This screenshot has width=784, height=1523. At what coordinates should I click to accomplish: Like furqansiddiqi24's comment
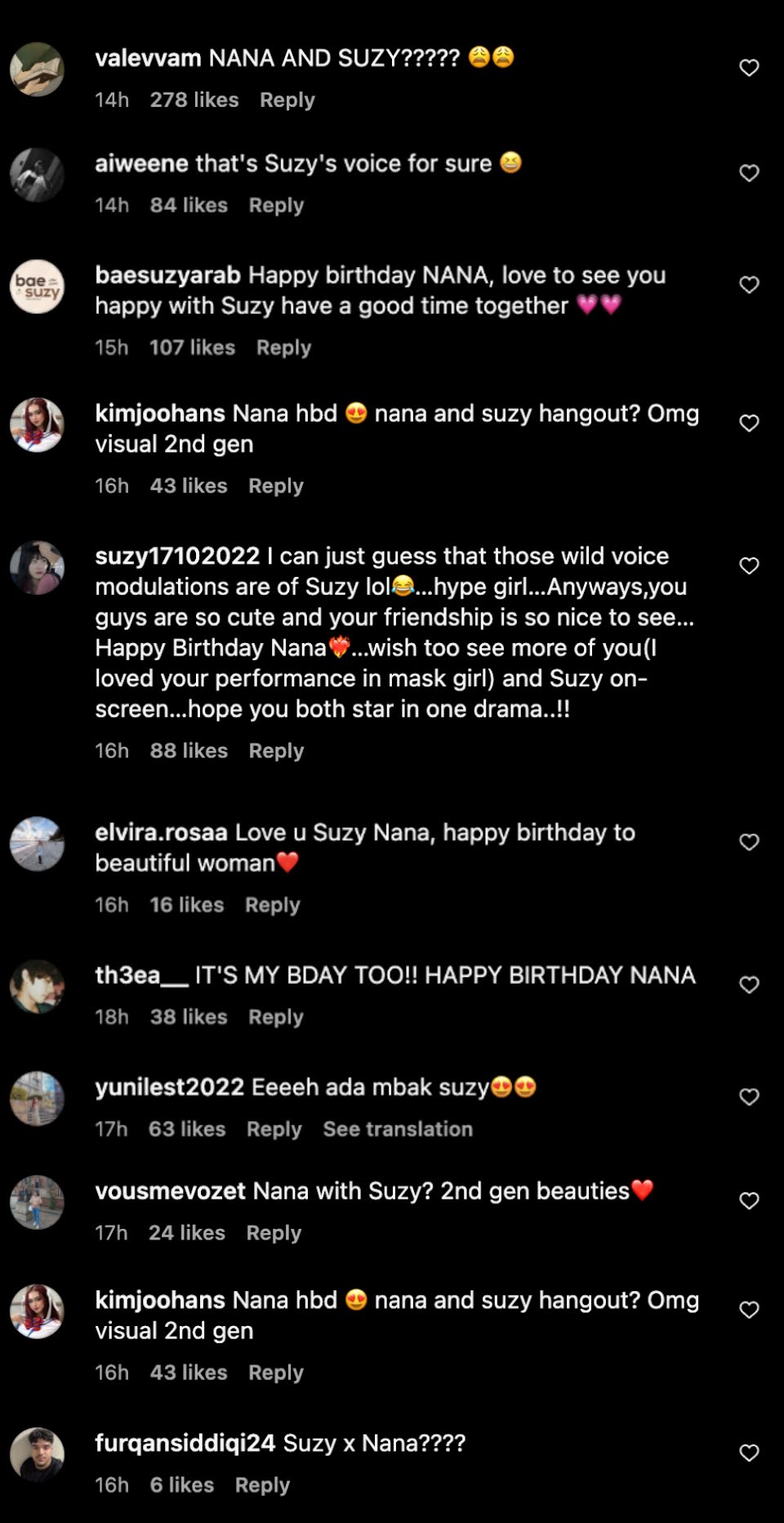coord(749,1453)
